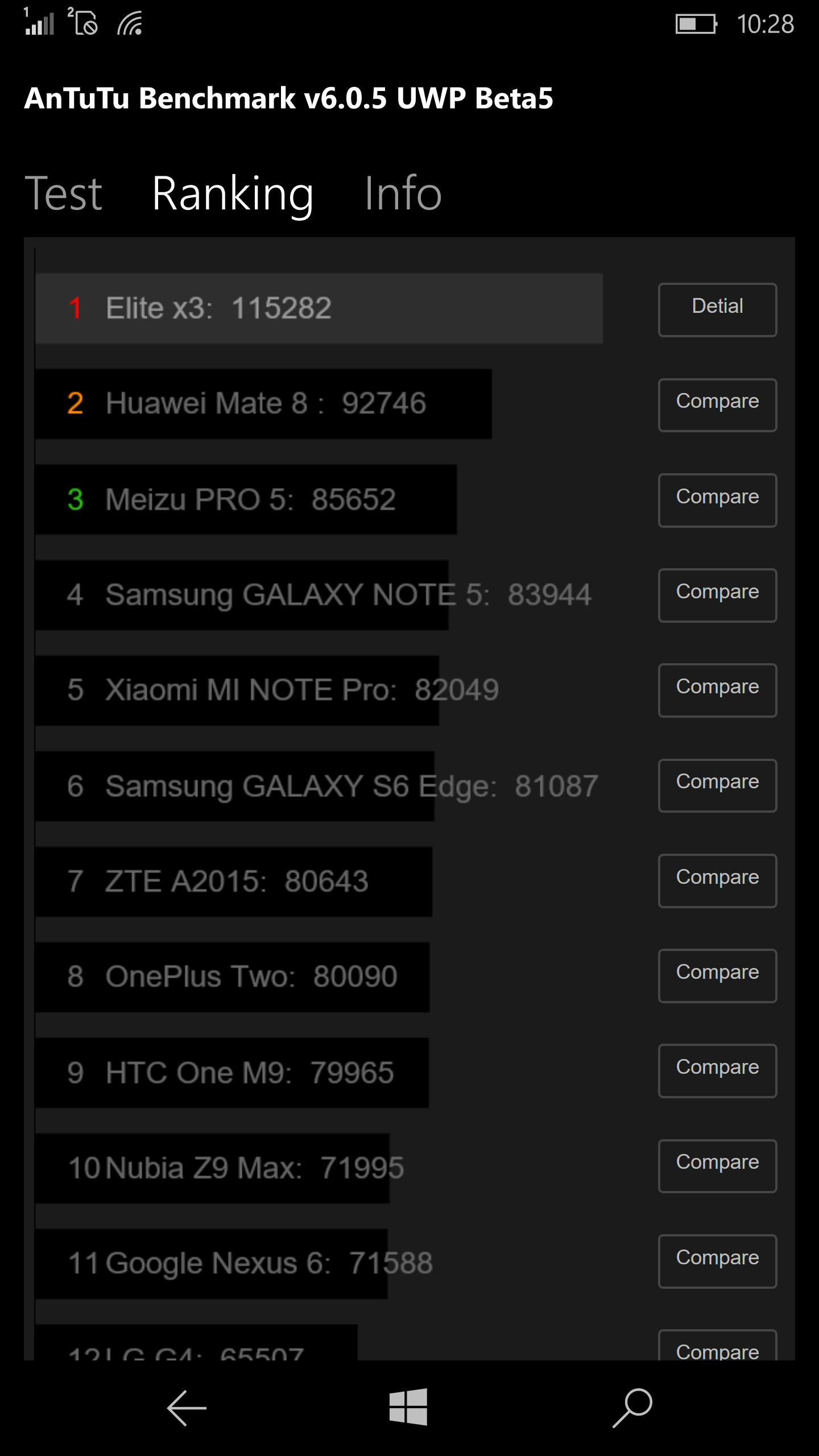Compare with Meizu PRO 5

point(717,500)
